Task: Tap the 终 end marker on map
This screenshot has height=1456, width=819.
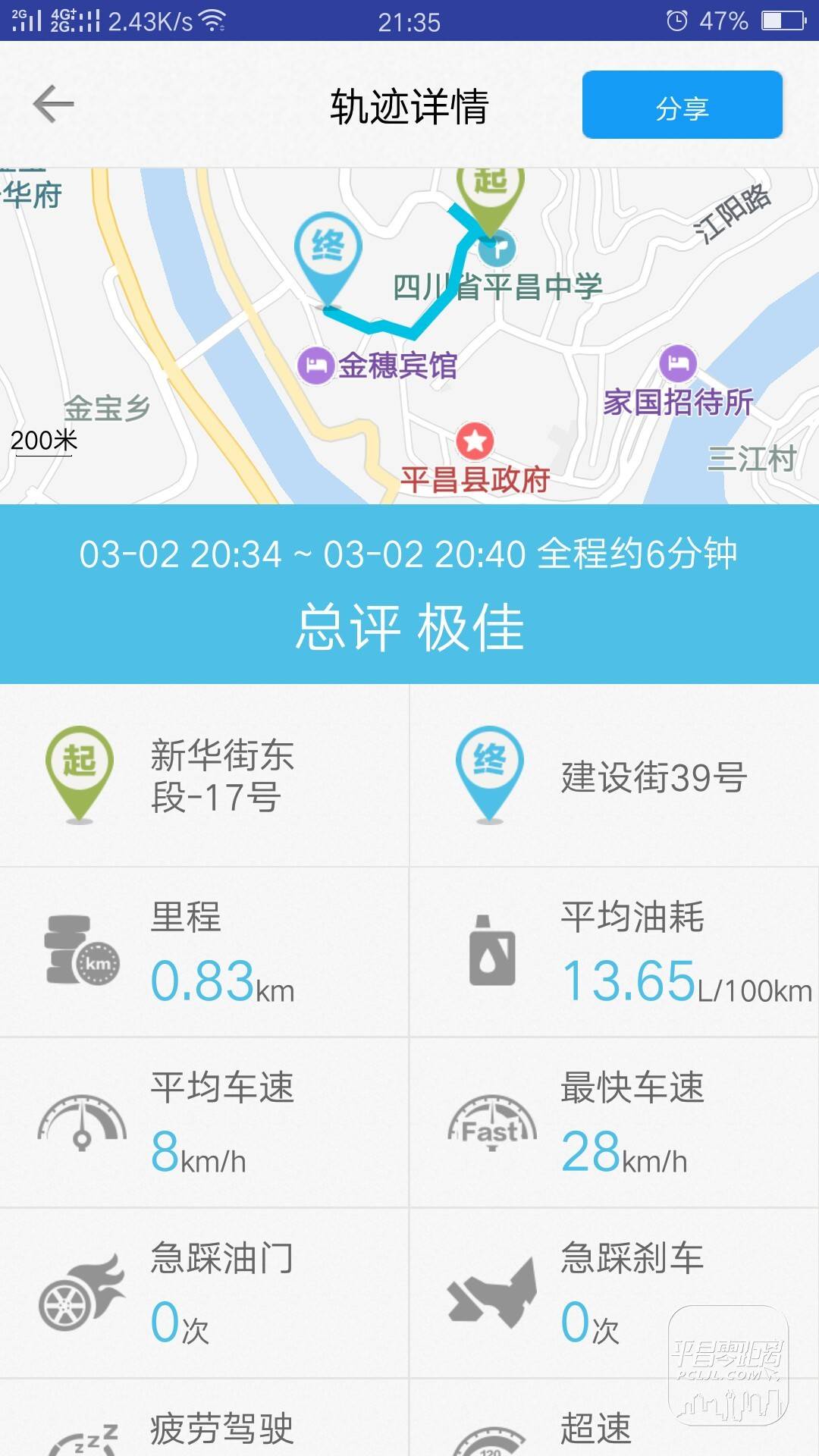Action: point(328,260)
